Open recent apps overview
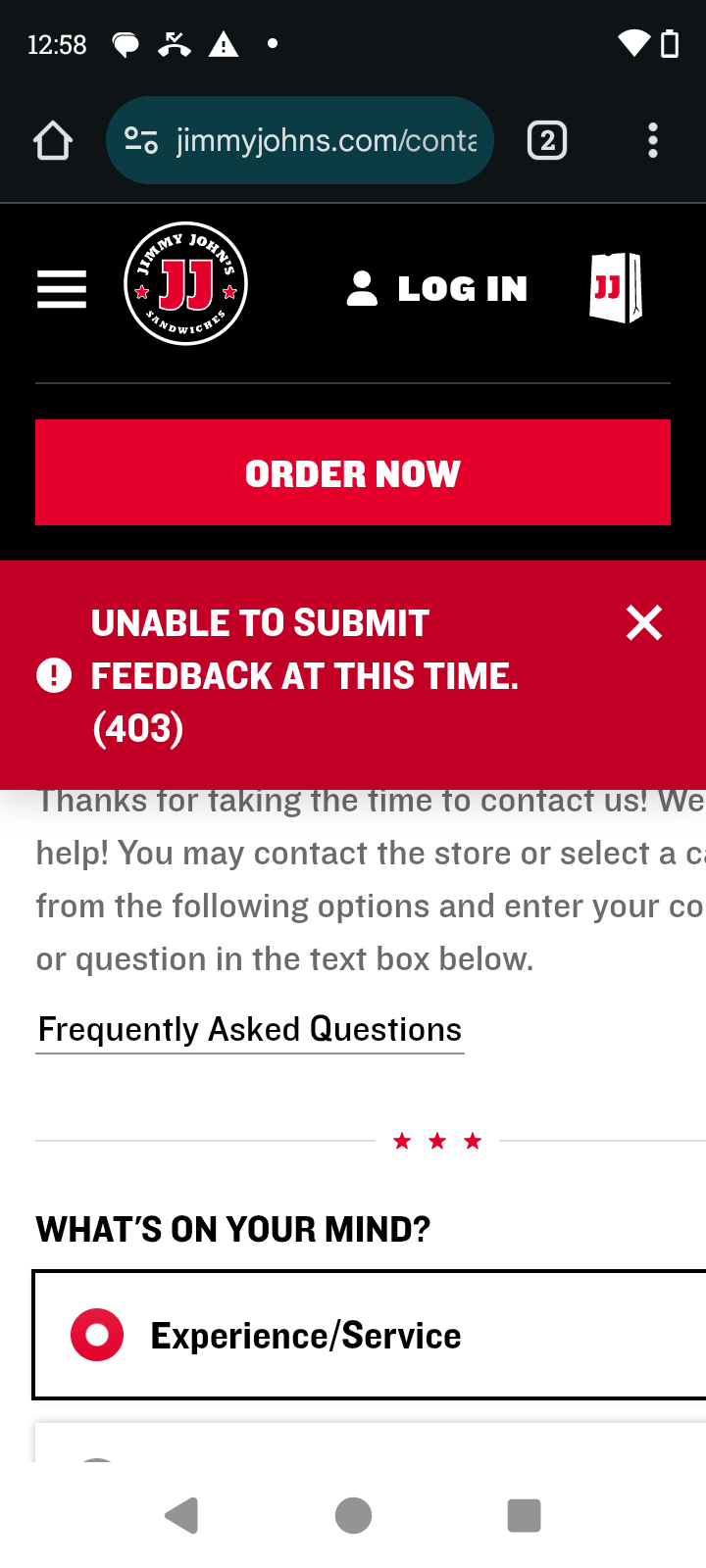Screen dimensions: 706x1568 coord(524,1516)
